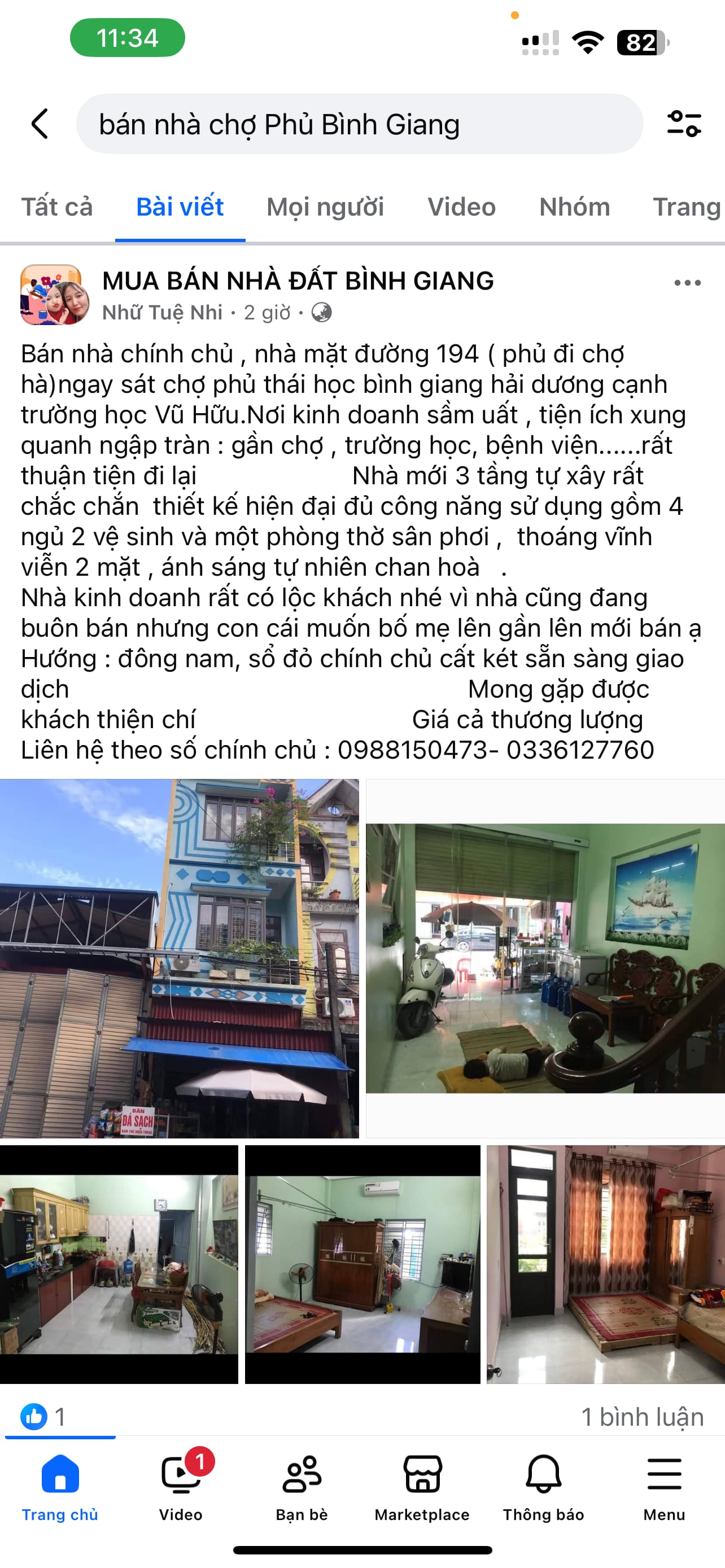This screenshot has width=725, height=1568.
Task: Open the post's three-dot options menu
Action: click(x=687, y=283)
